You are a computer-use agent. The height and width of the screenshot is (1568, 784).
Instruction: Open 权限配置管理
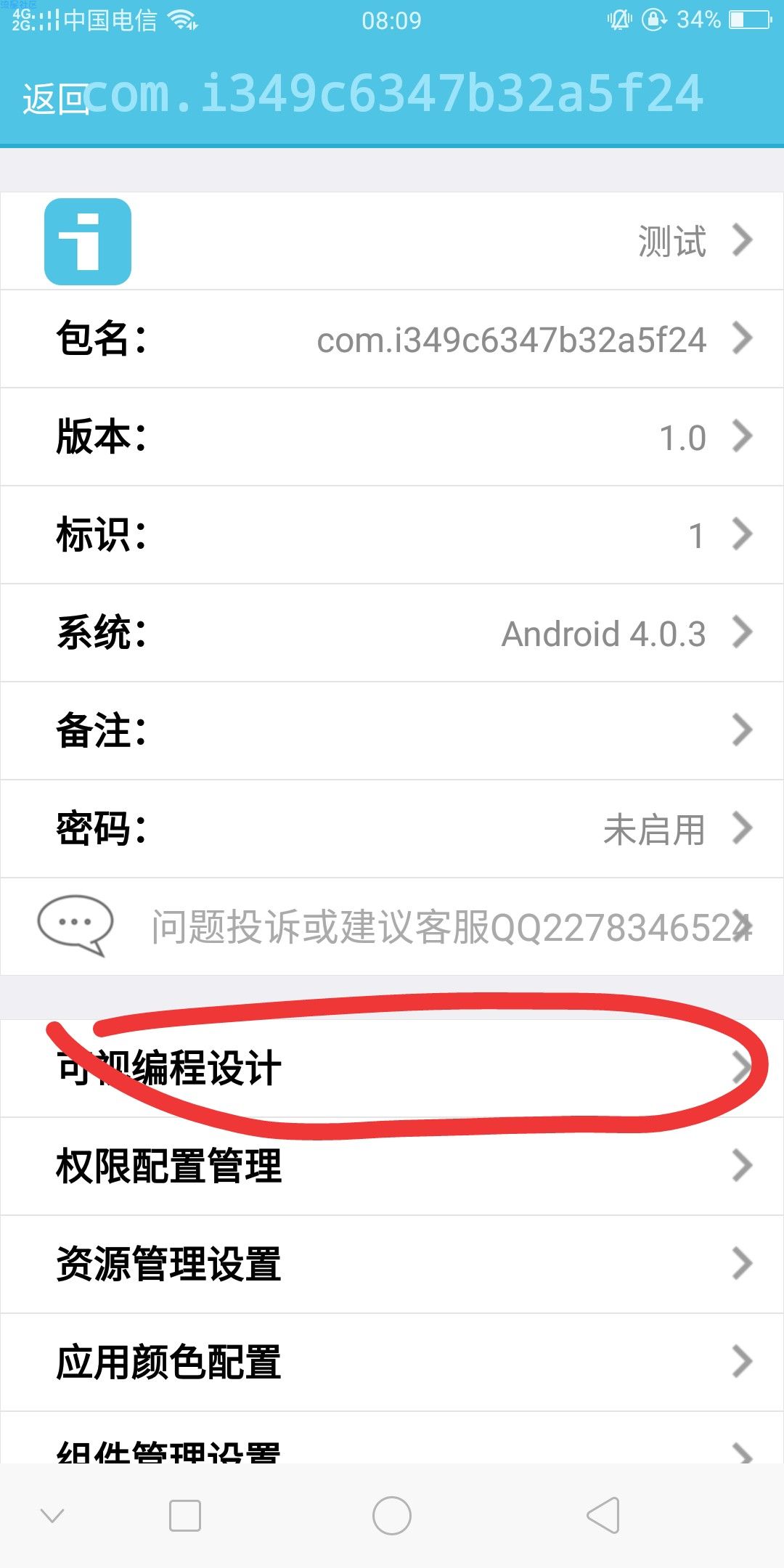click(x=392, y=1167)
